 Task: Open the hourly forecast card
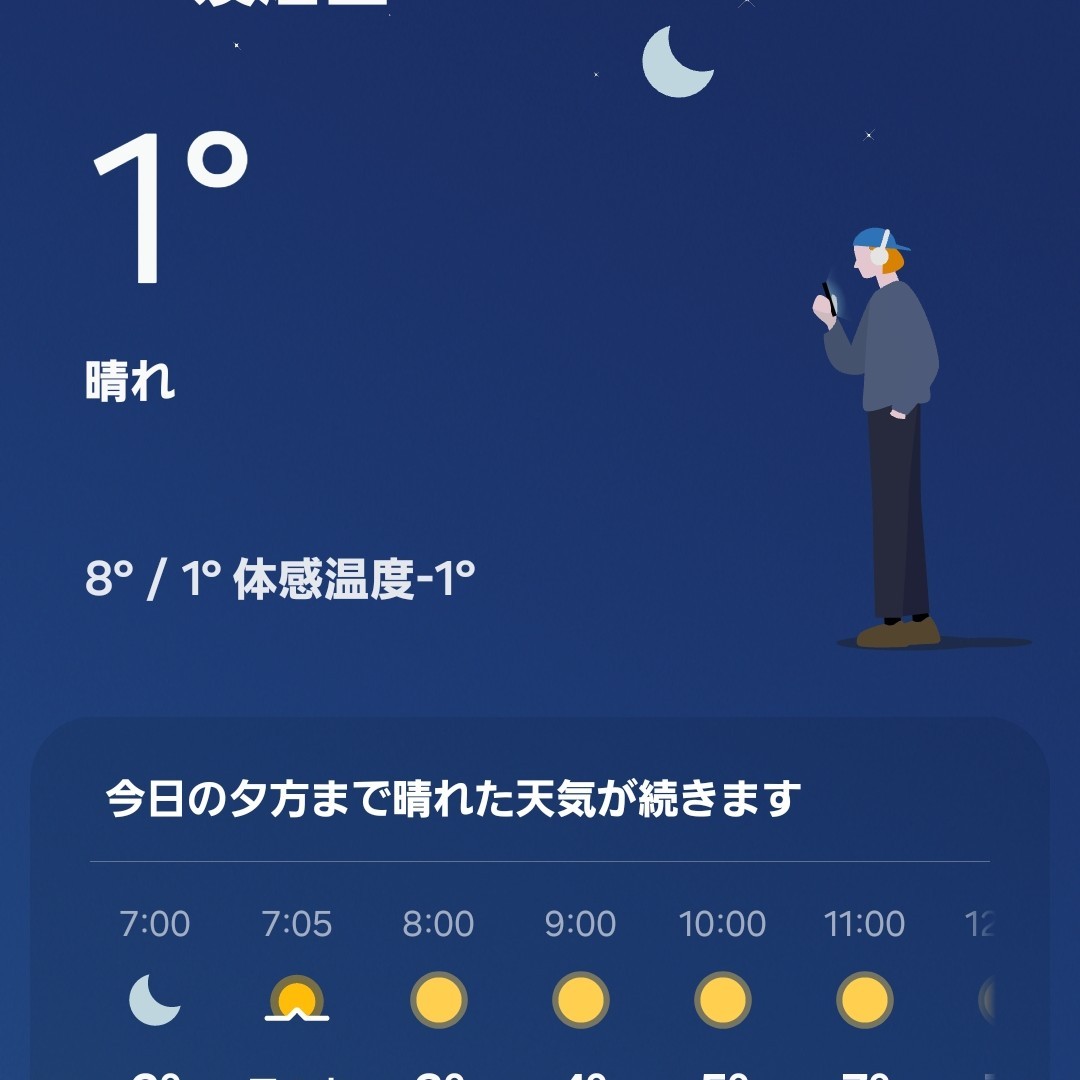click(x=540, y=800)
